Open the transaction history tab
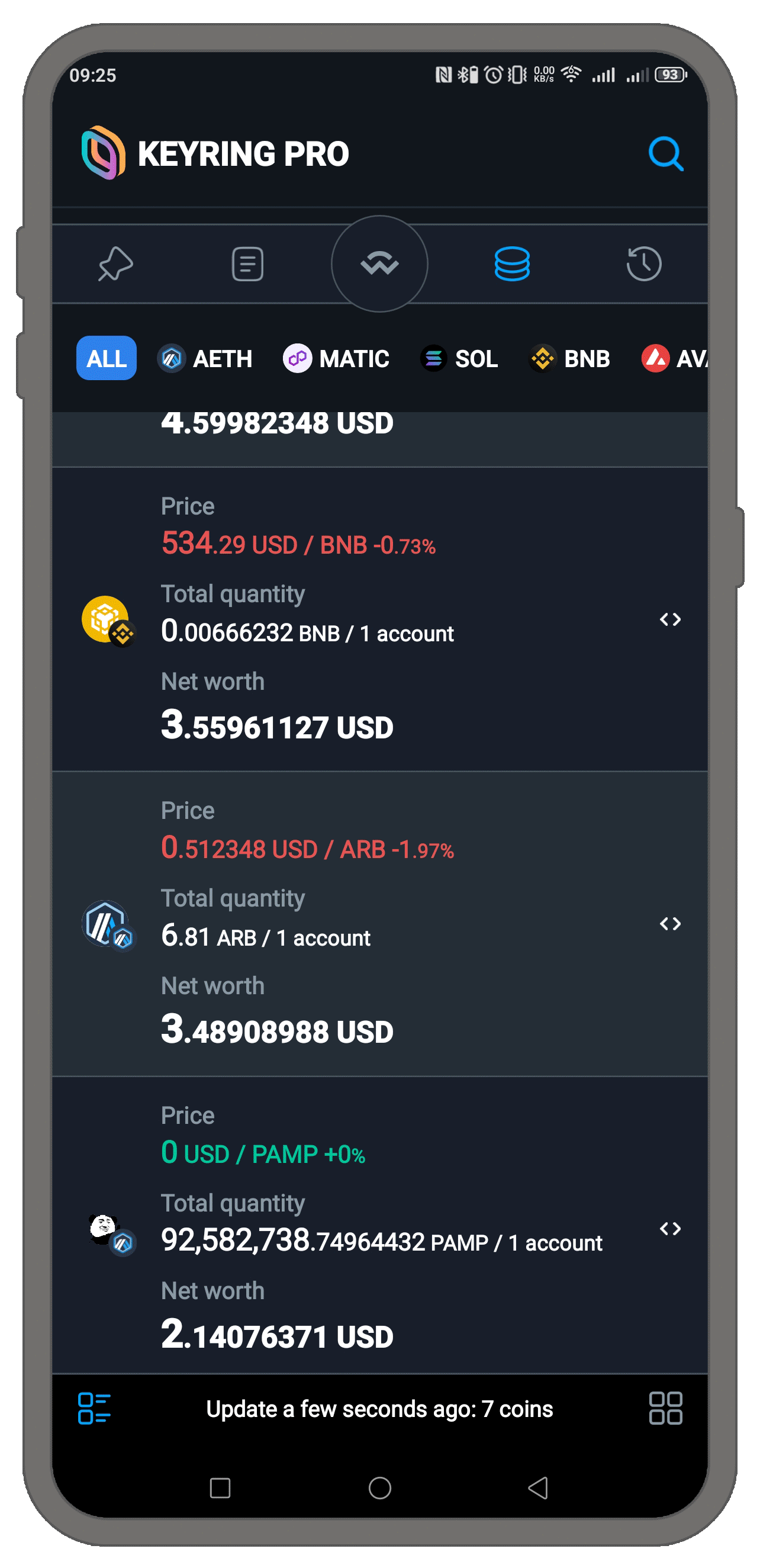The width and height of the screenshot is (760, 1568). tap(644, 264)
